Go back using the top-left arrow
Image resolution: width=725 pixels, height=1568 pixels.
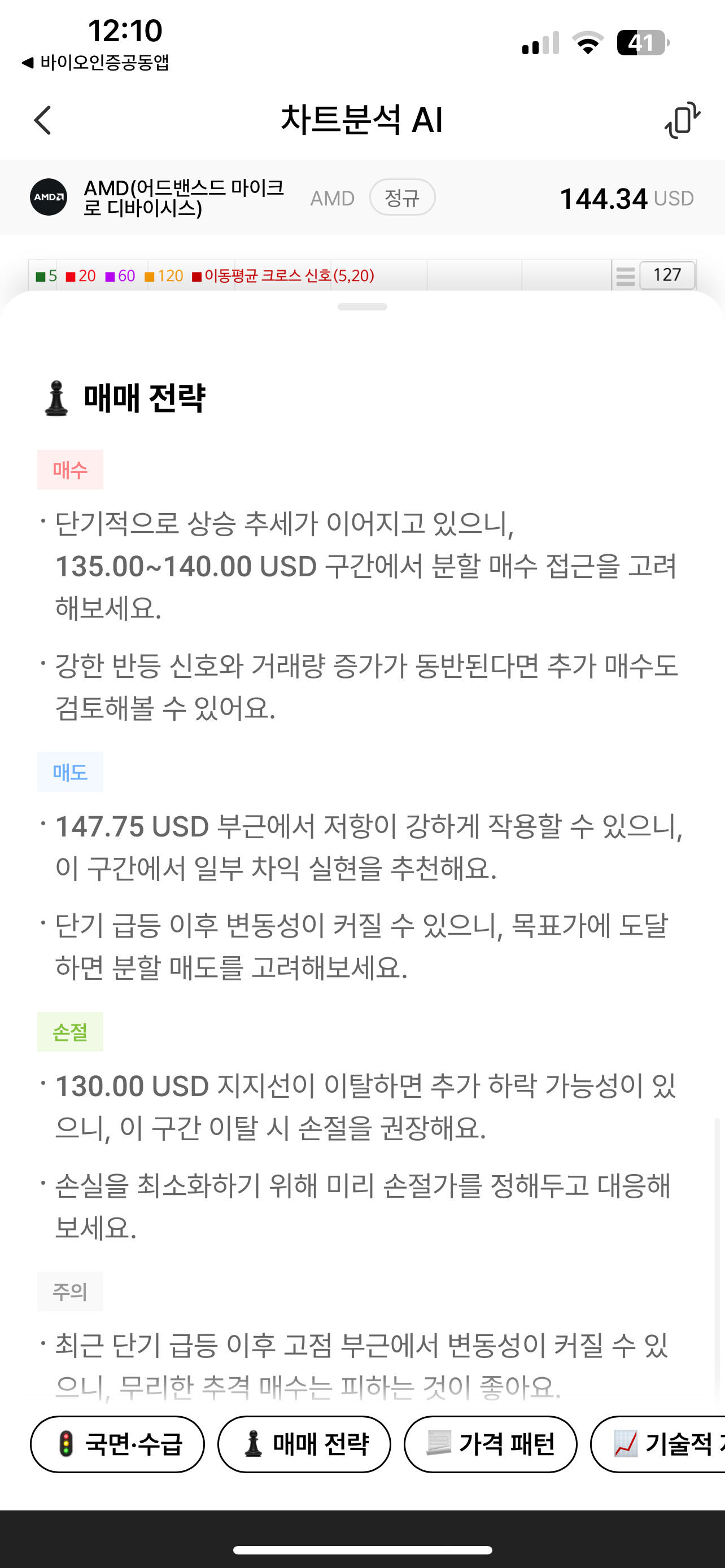pos(42,120)
